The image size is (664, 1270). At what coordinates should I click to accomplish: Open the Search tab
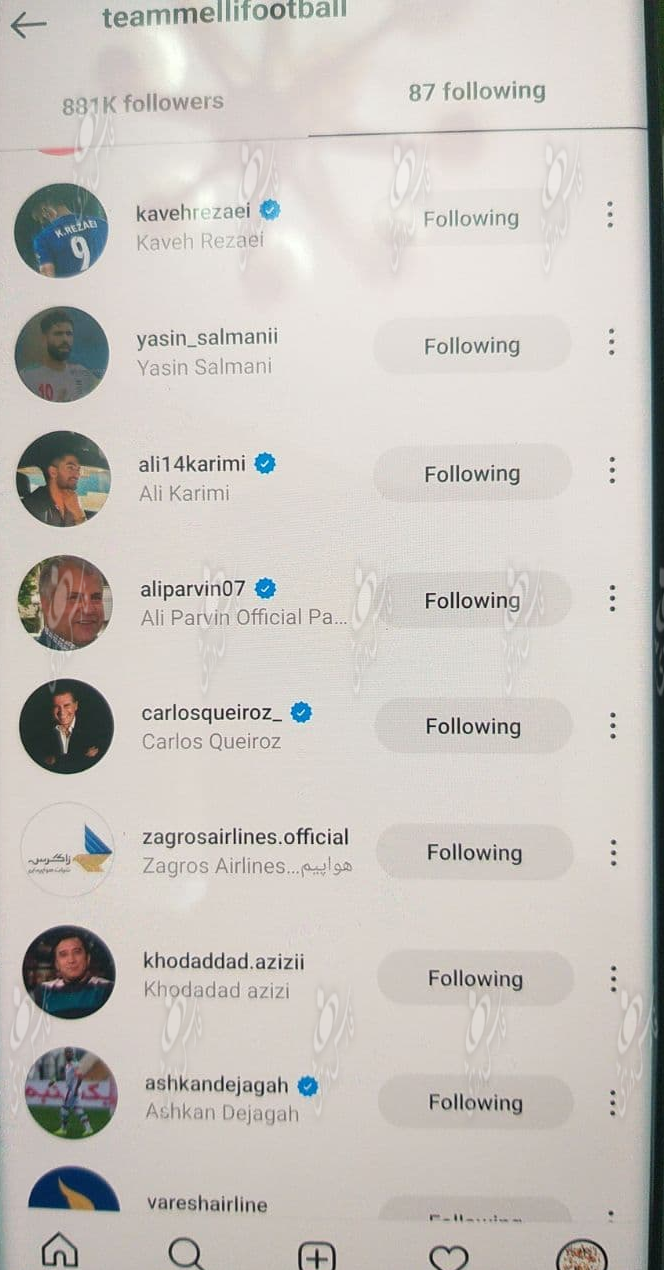(185, 1252)
